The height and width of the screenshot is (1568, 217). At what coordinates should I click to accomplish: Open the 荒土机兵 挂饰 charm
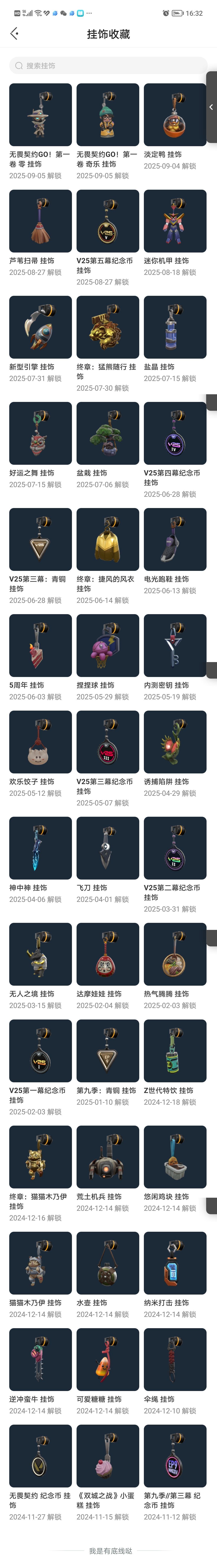click(107, 1157)
